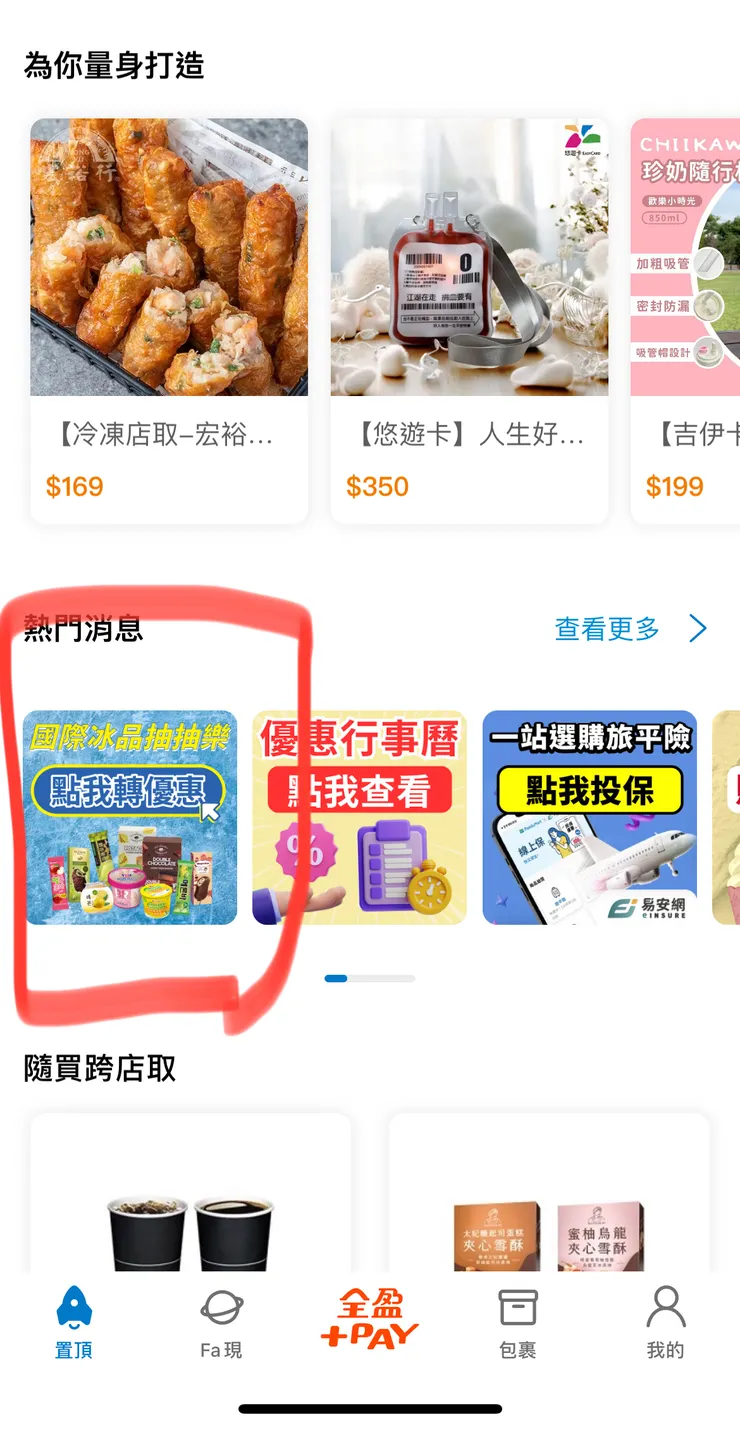Image resolution: width=740 pixels, height=1429 pixels.
Task: Switch to the Fa現 tab
Action: coord(221,1322)
